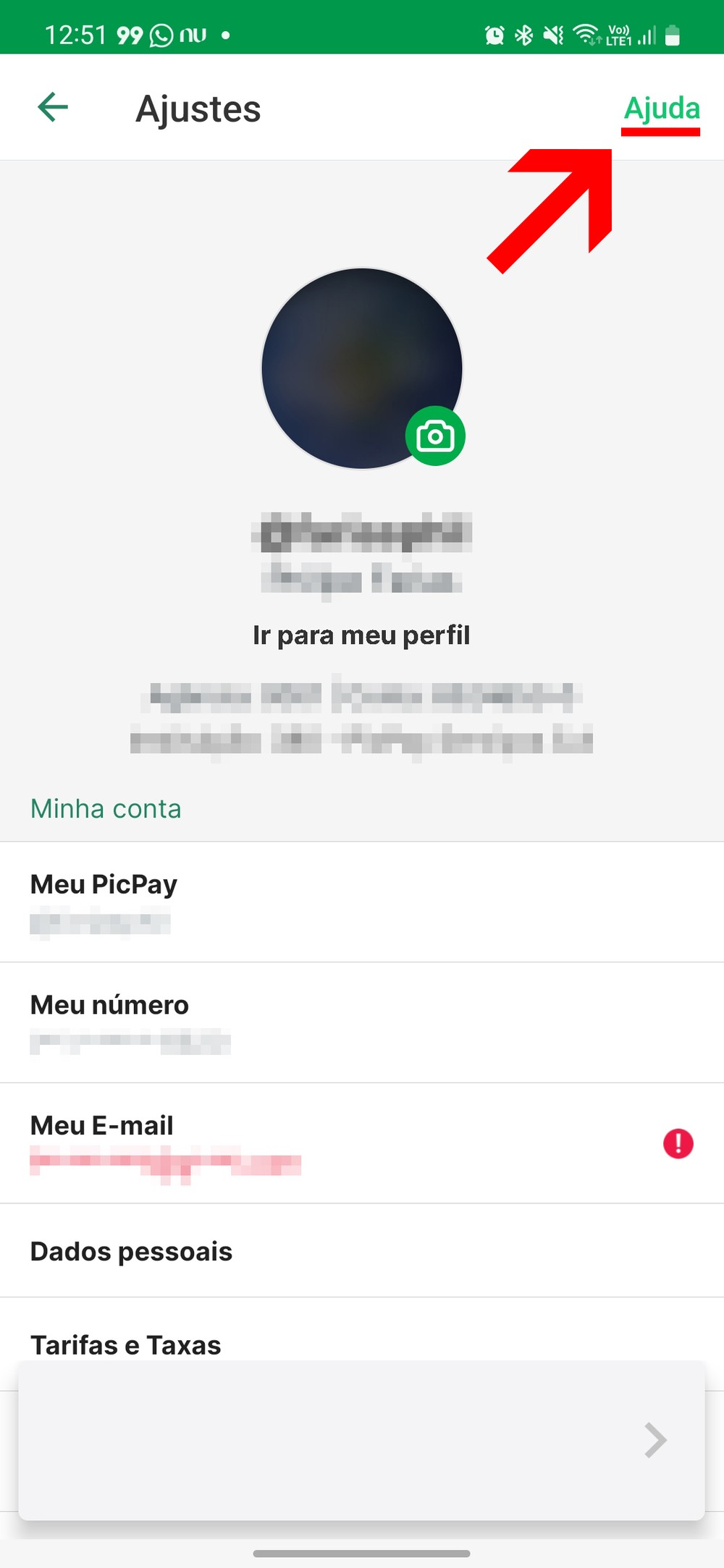The width and height of the screenshot is (724, 1568).
Task: Open Ir para meu perfil
Action: [361, 635]
